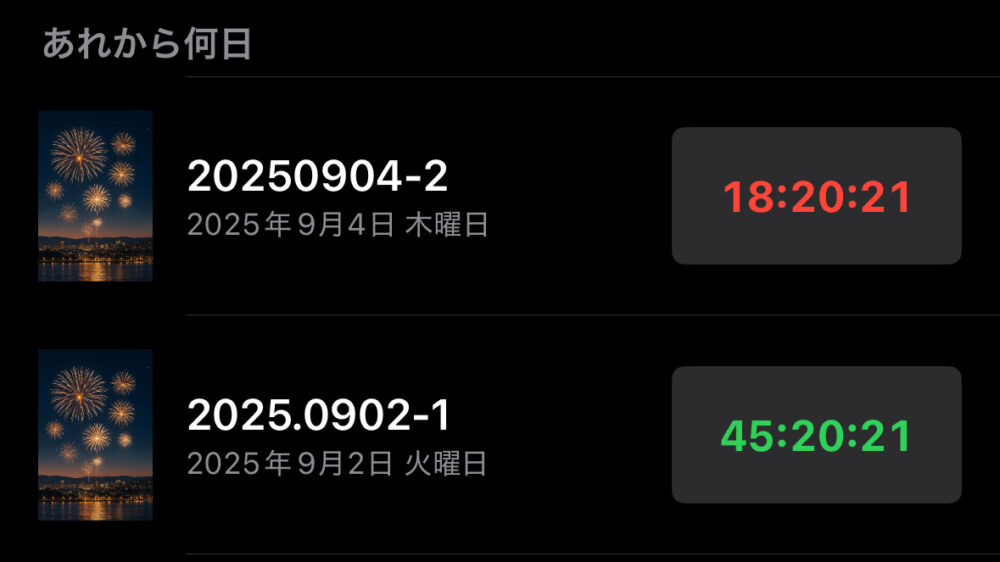Tap the red 18:20:21 counter button

pyautogui.click(x=816, y=196)
